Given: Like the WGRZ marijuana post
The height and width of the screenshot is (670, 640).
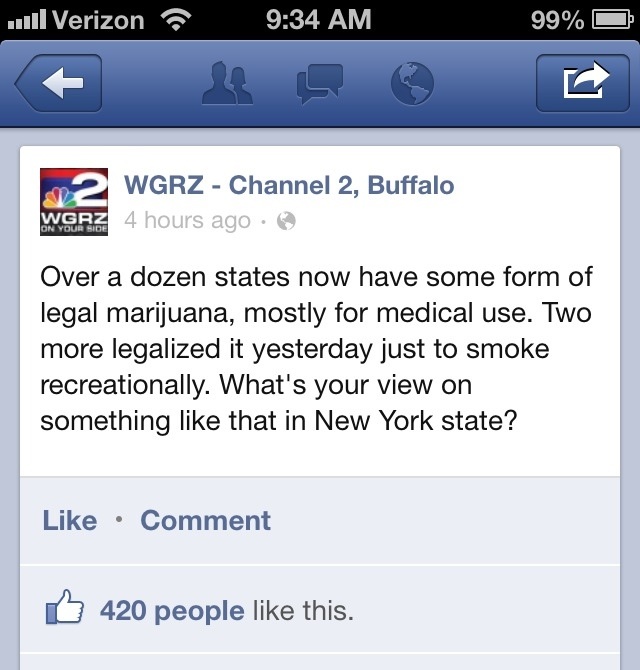Looking at the screenshot, I should click(70, 521).
